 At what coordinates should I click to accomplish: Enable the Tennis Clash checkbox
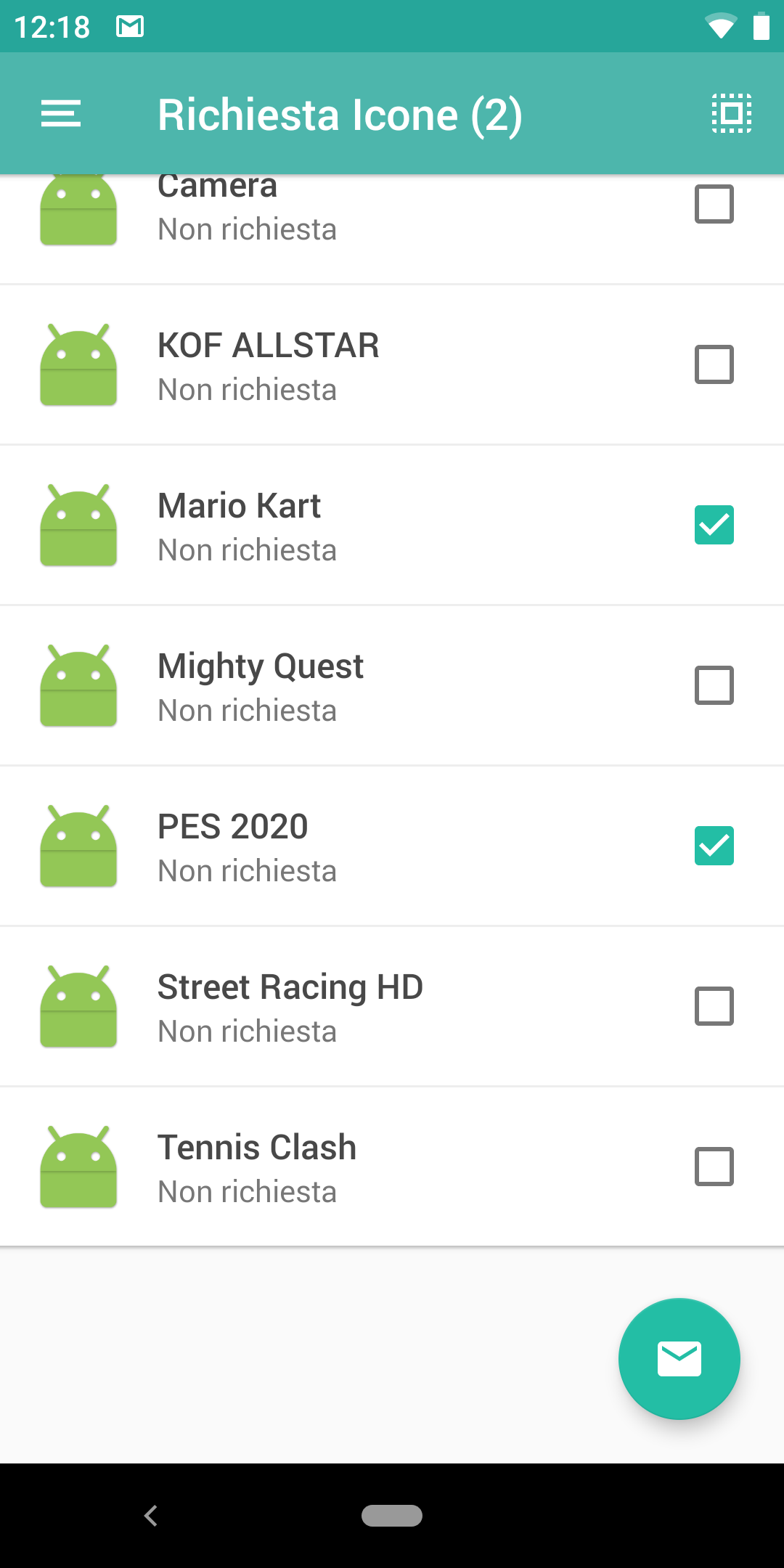pyautogui.click(x=714, y=1167)
